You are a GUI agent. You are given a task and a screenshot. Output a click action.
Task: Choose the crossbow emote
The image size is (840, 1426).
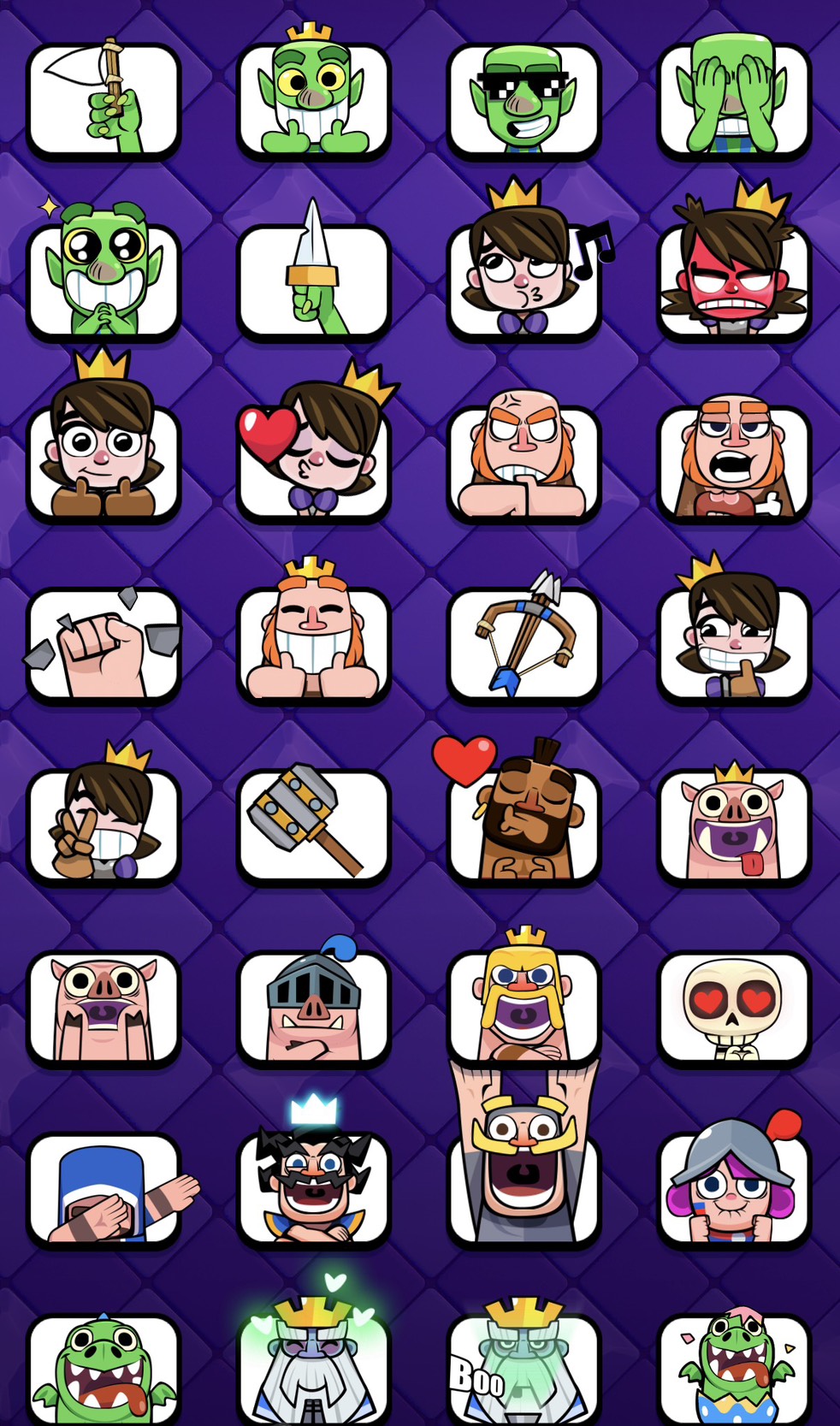[524, 643]
